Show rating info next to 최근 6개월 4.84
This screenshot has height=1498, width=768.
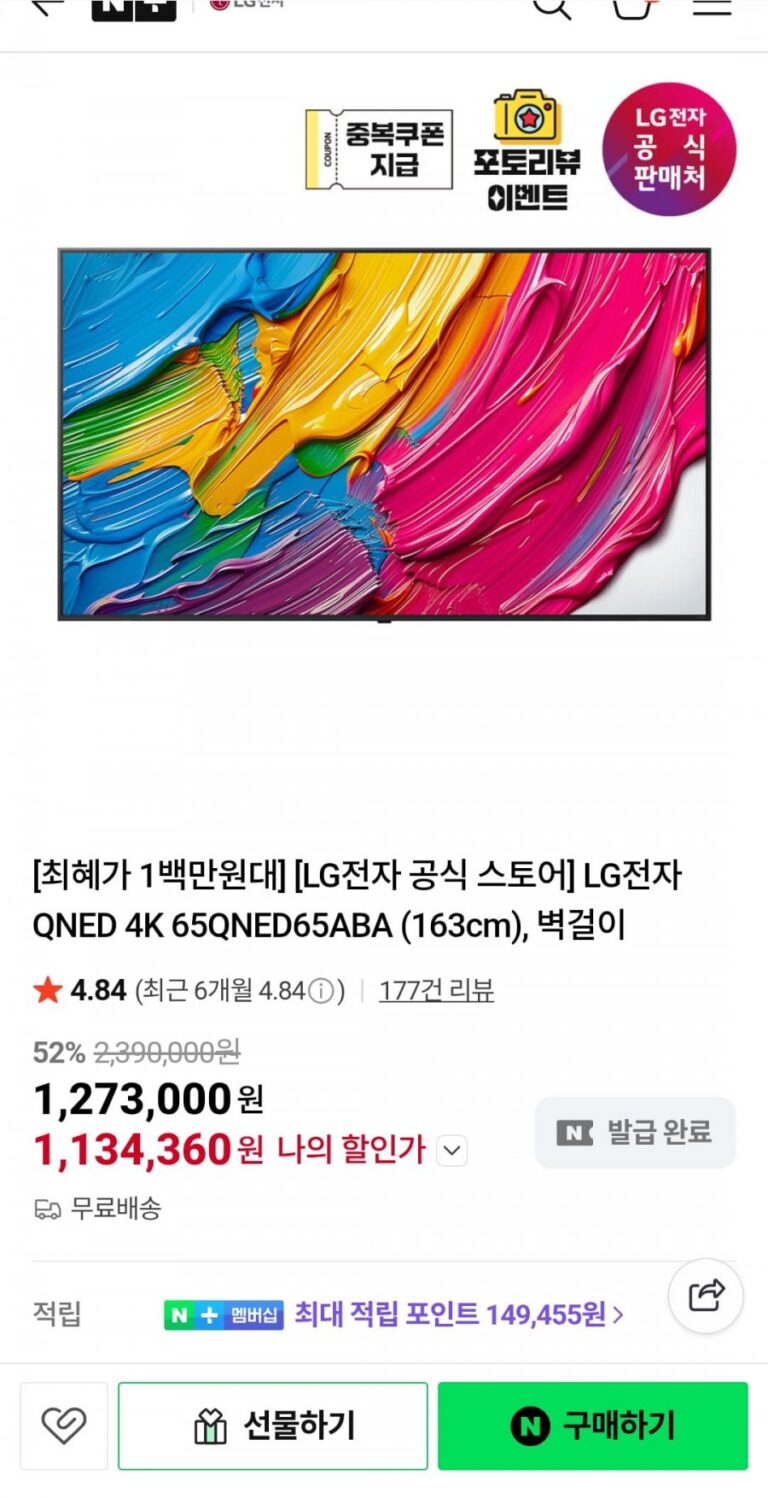(x=320, y=992)
